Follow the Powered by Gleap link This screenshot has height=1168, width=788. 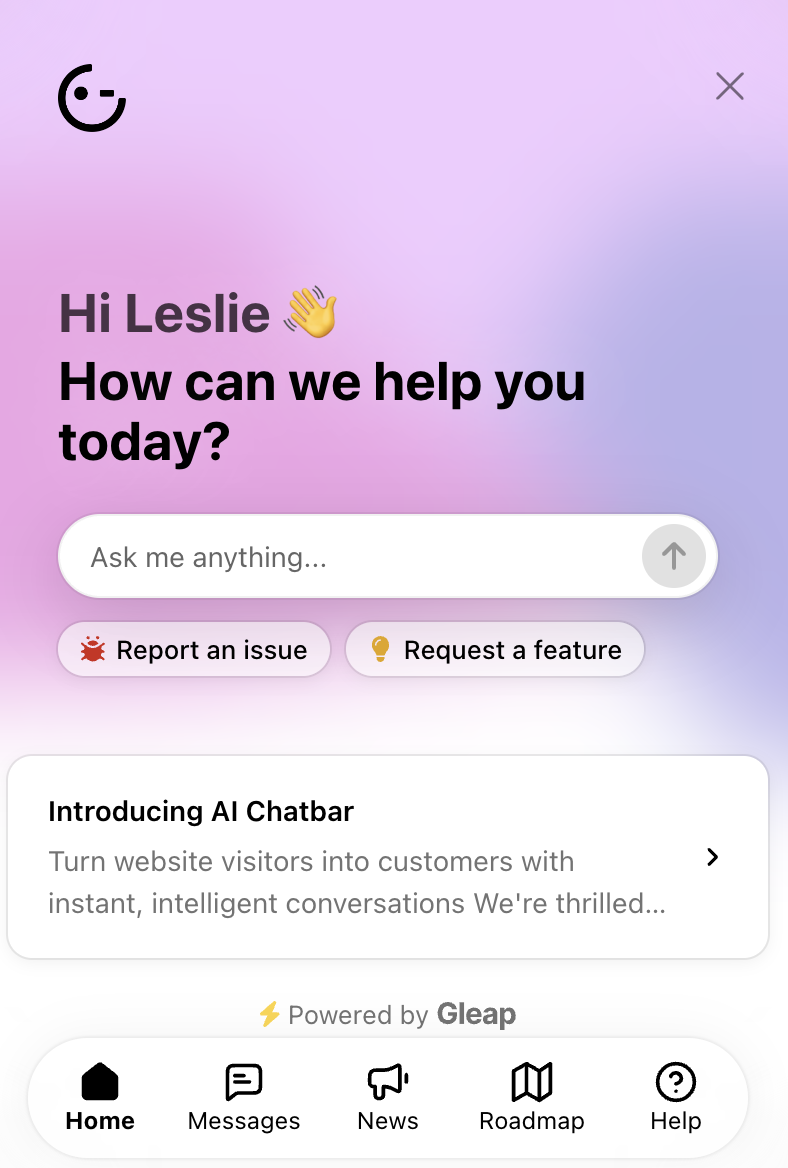tap(388, 1015)
